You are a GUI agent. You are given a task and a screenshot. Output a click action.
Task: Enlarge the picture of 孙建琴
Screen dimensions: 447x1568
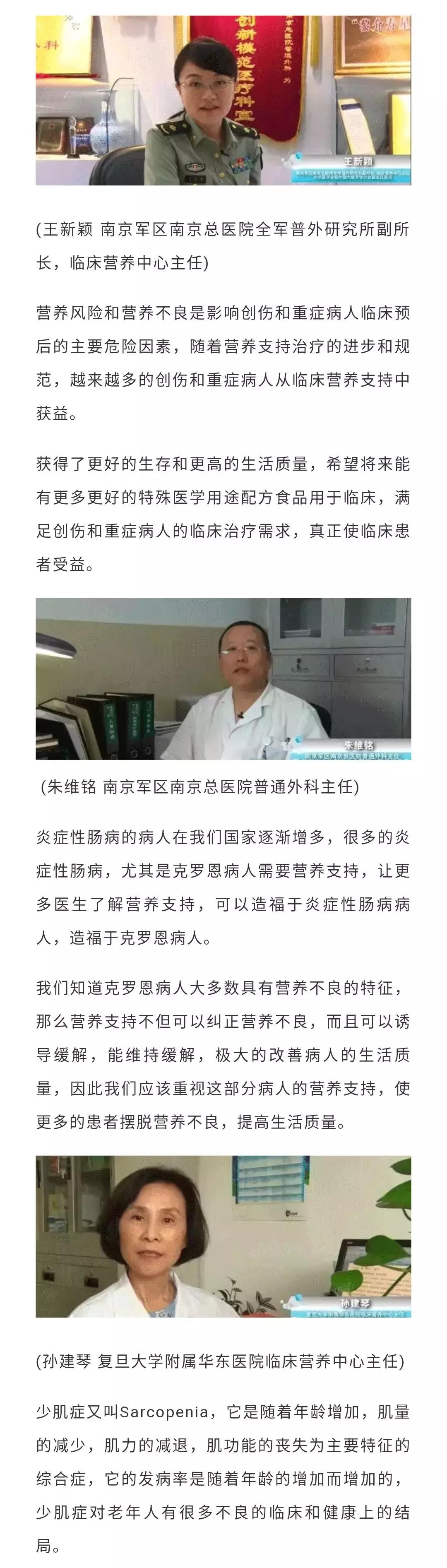tap(223, 1236)
